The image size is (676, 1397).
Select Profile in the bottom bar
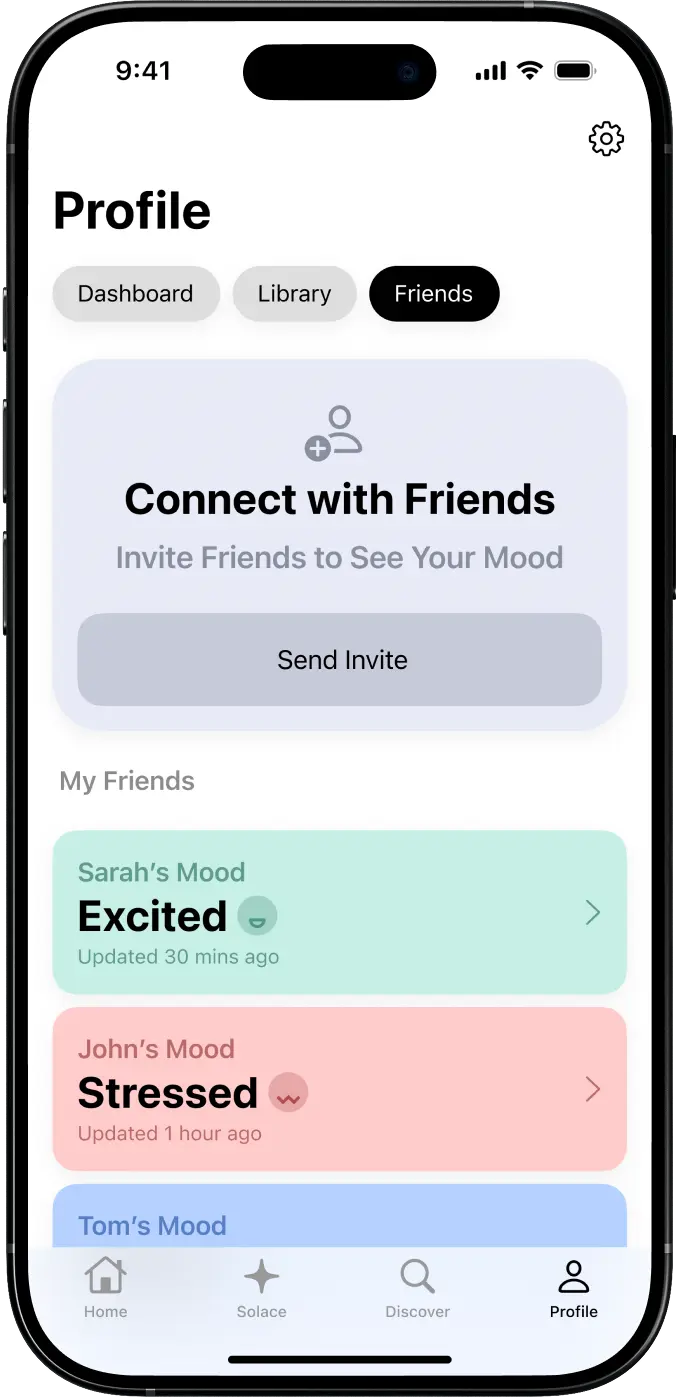574,1289
